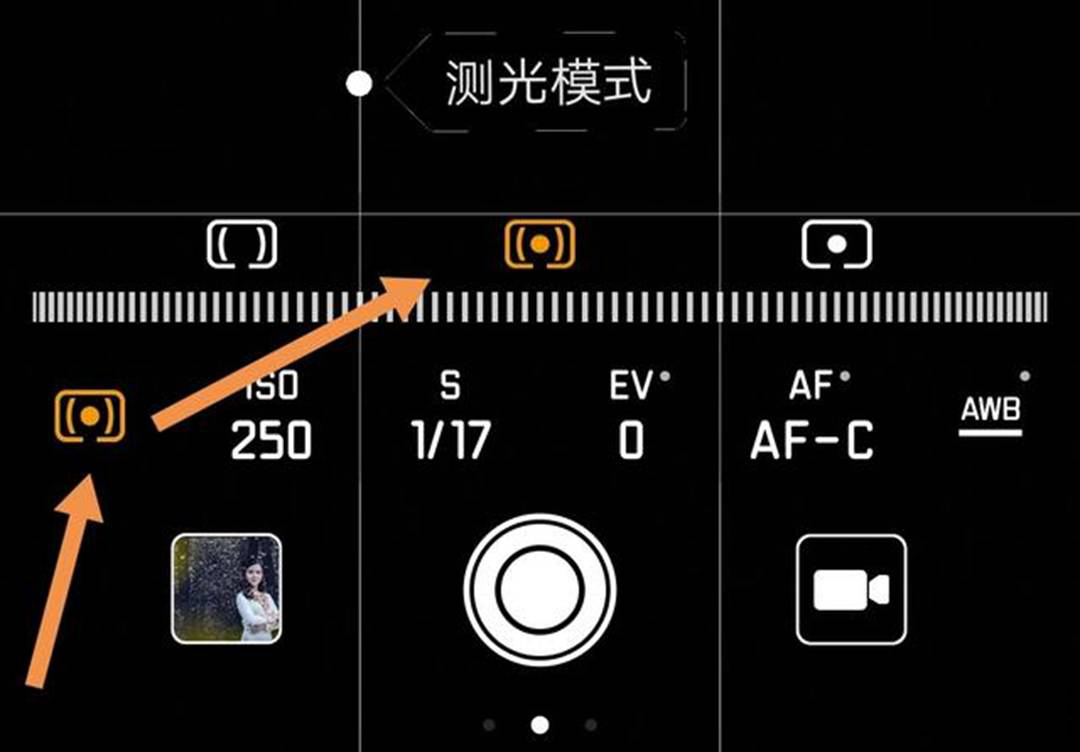The image size is (1080, 752).
Task: Open AWB white balance options
Action: point(990,413)
